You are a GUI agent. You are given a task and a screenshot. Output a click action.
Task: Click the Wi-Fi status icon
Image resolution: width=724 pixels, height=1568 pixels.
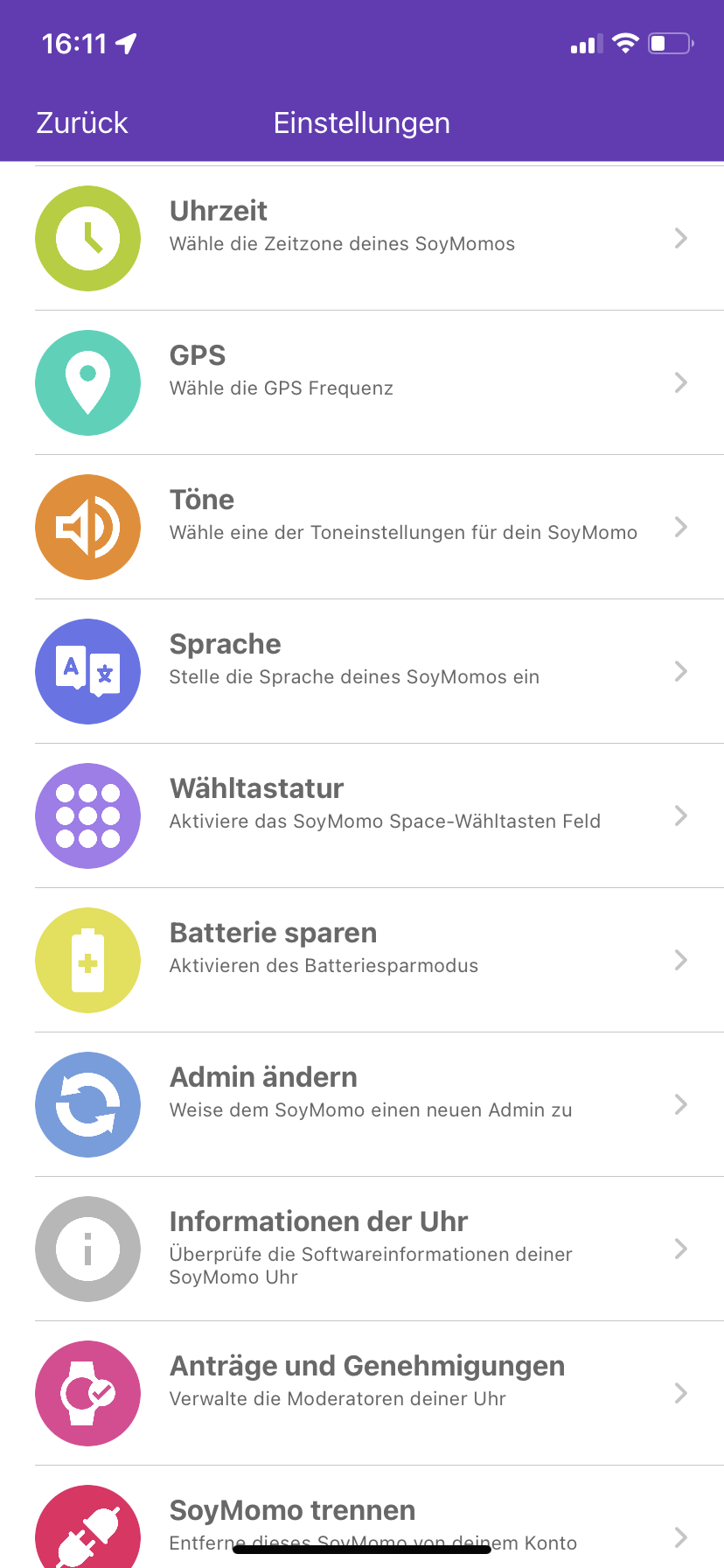[x=623, y=42]
